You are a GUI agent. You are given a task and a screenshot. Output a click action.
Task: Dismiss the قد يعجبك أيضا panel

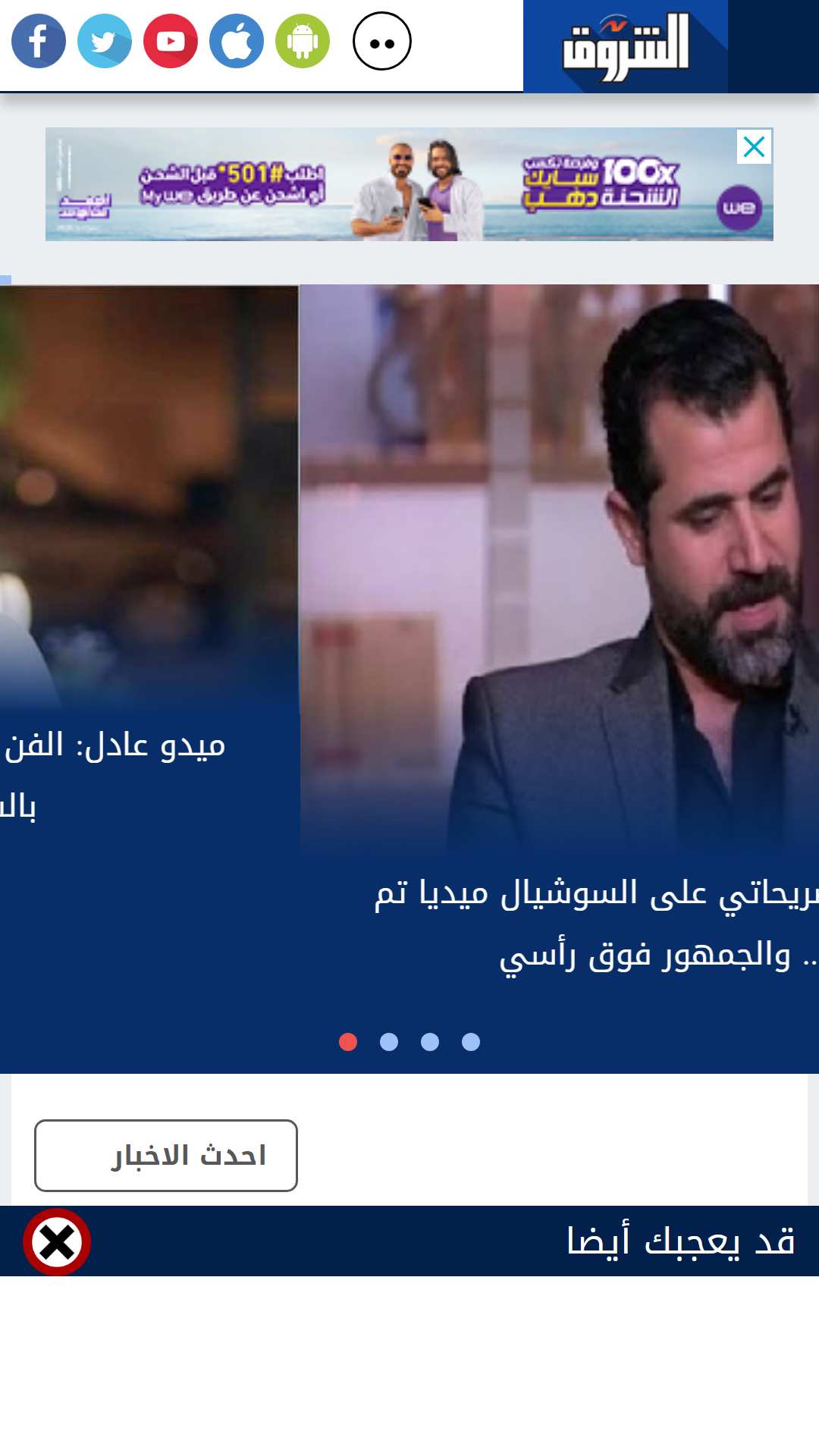pos(57,1242)
